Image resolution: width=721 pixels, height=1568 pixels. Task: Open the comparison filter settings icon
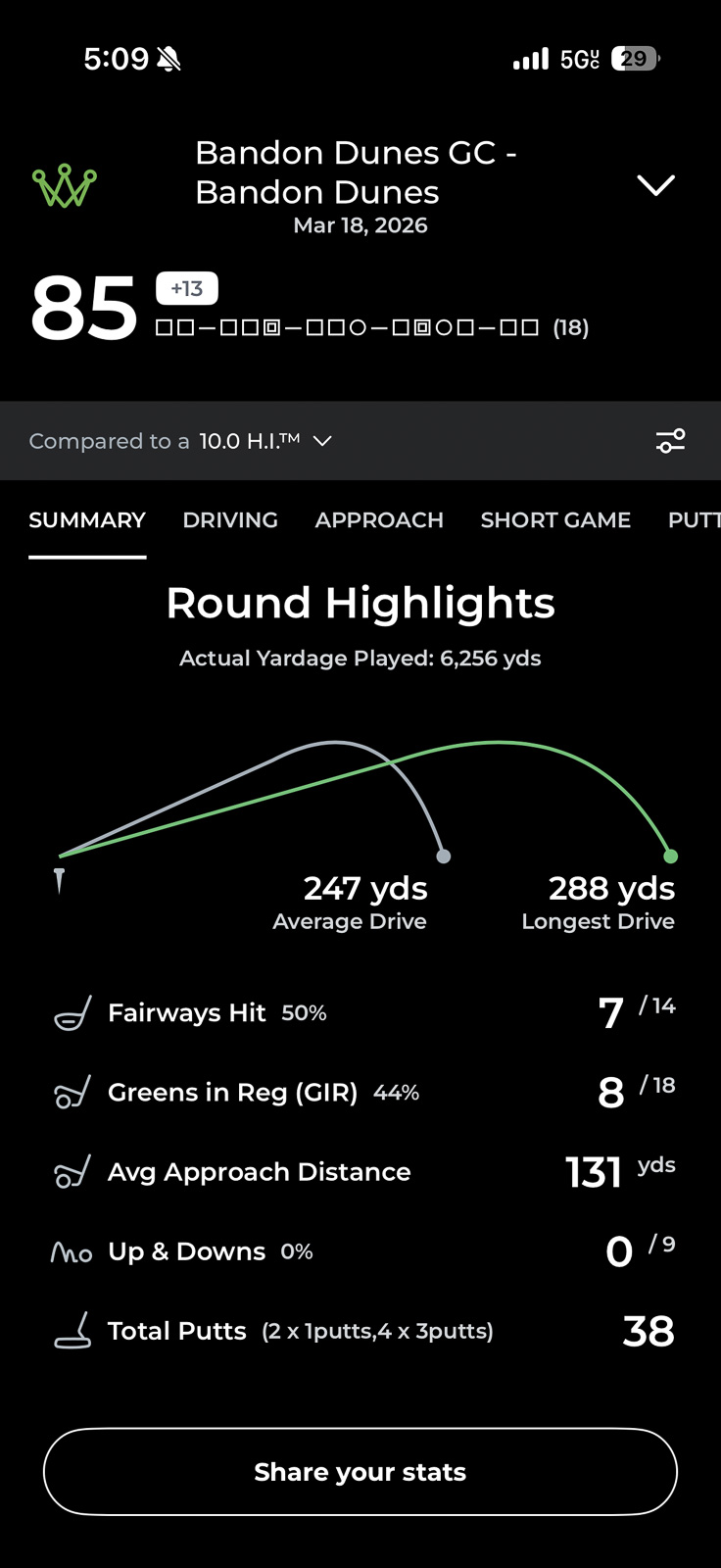tap(670, 441)
